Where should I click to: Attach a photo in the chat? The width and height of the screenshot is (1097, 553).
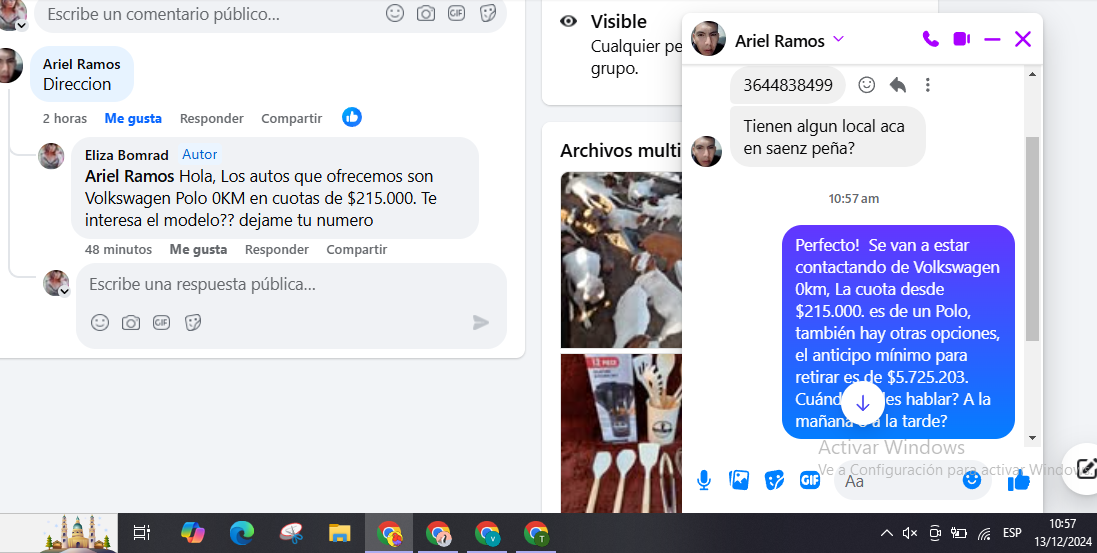(x=739, y=480)
